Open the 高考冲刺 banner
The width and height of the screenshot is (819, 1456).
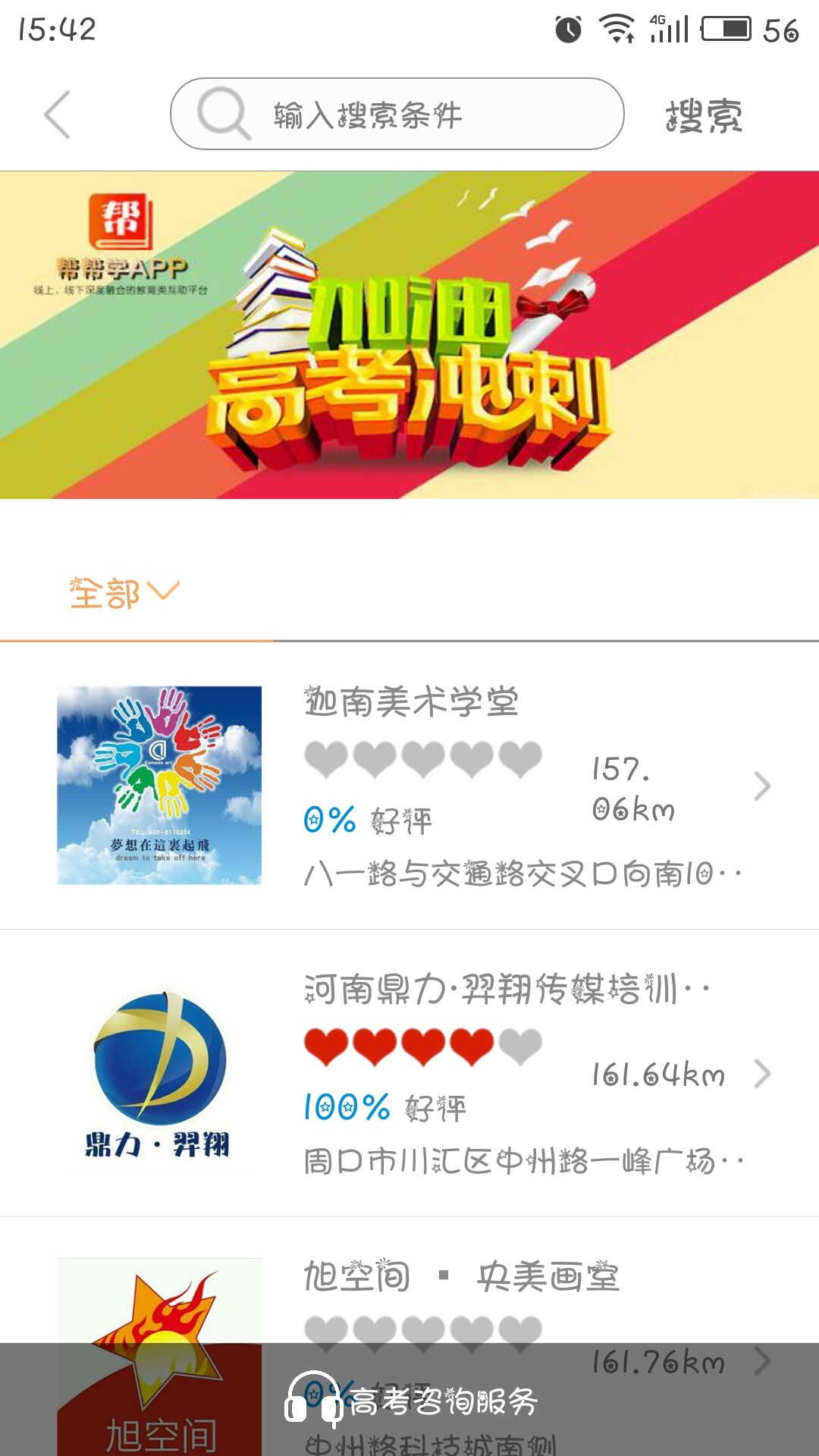click(x=409, y=335)
